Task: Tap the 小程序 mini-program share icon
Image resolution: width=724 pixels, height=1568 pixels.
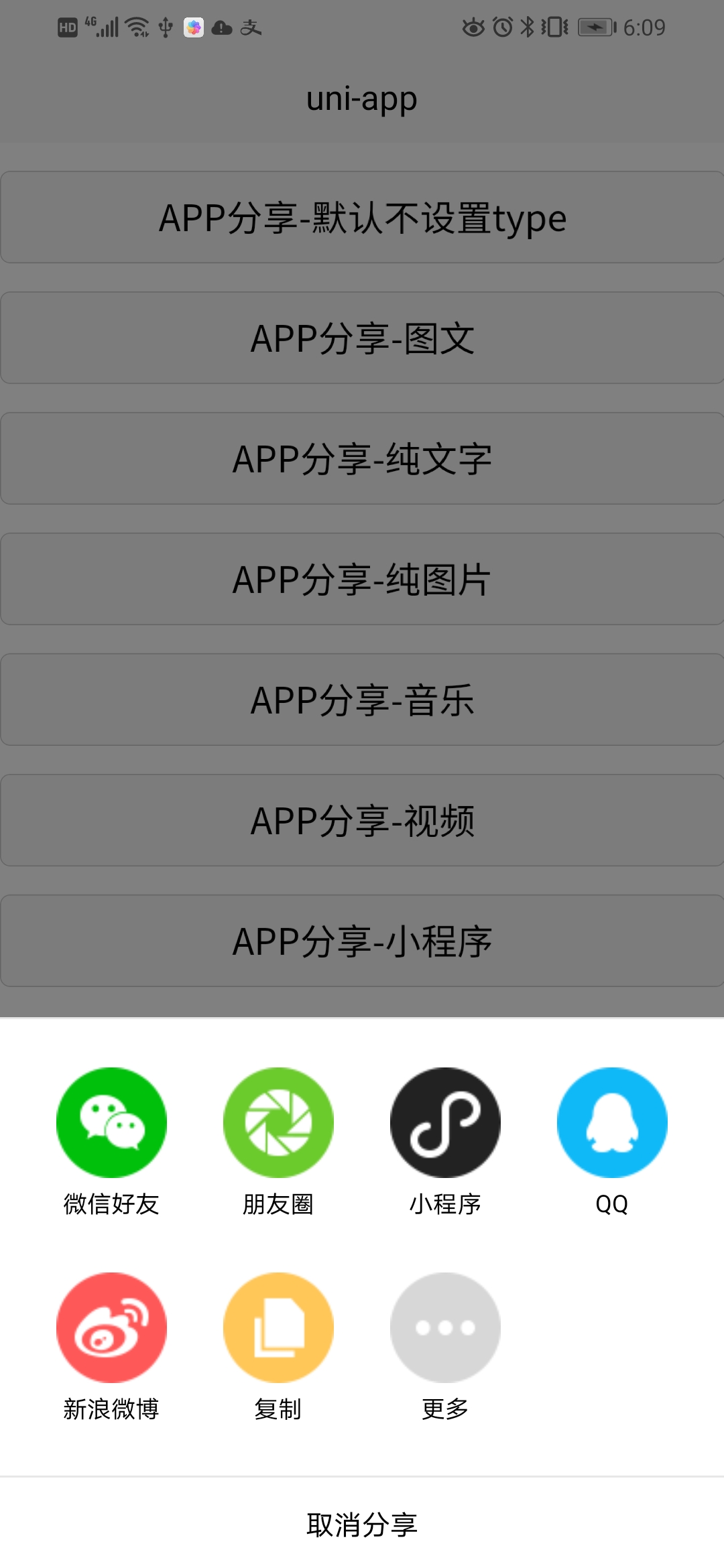Action: [444, 1124]
